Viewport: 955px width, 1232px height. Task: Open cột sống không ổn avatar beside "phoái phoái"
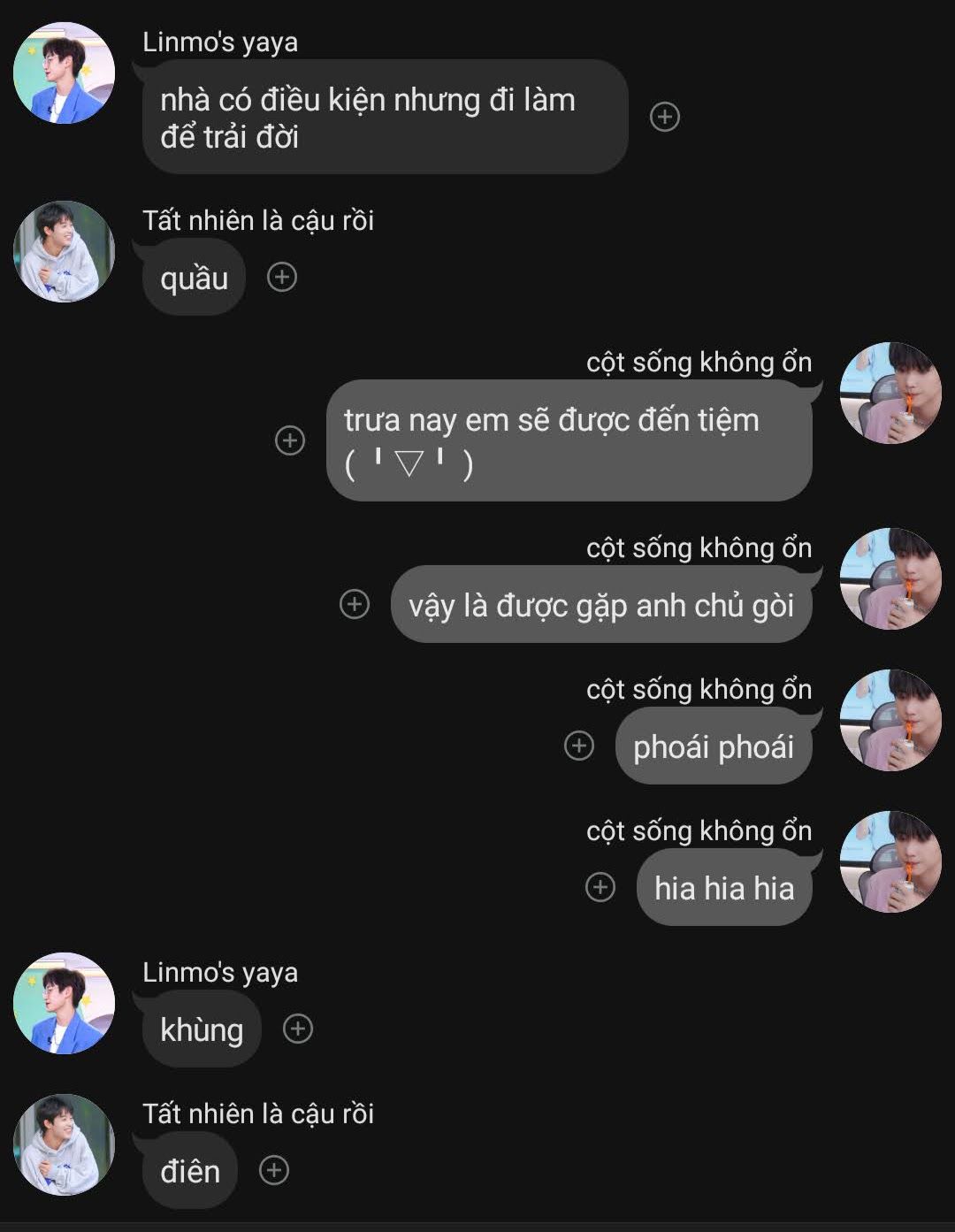pos(890,720)
